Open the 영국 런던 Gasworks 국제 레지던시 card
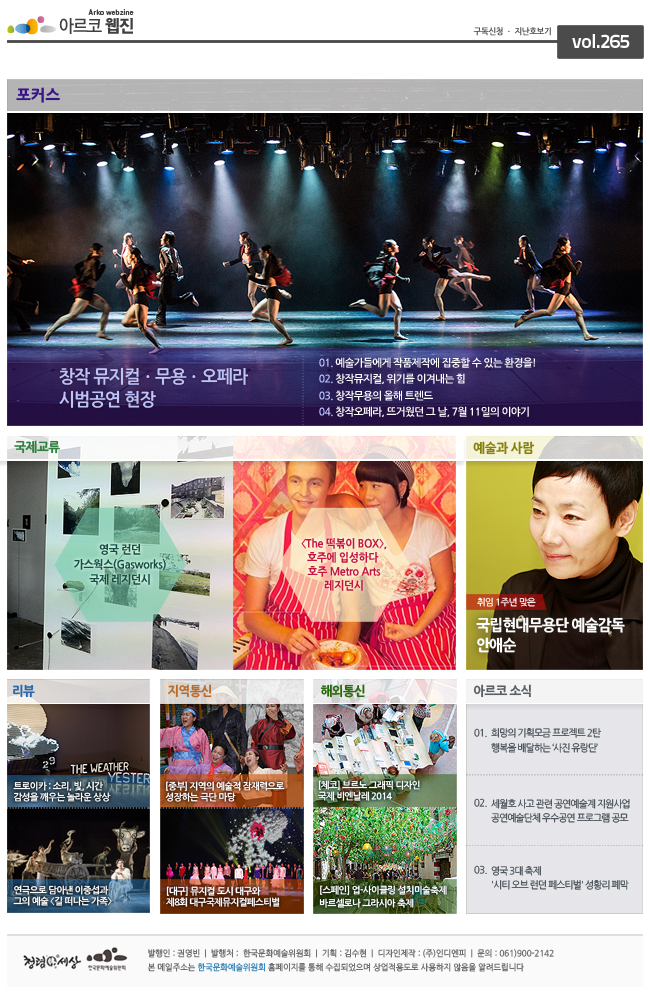 pyautogui.click(x=120, y=563)
